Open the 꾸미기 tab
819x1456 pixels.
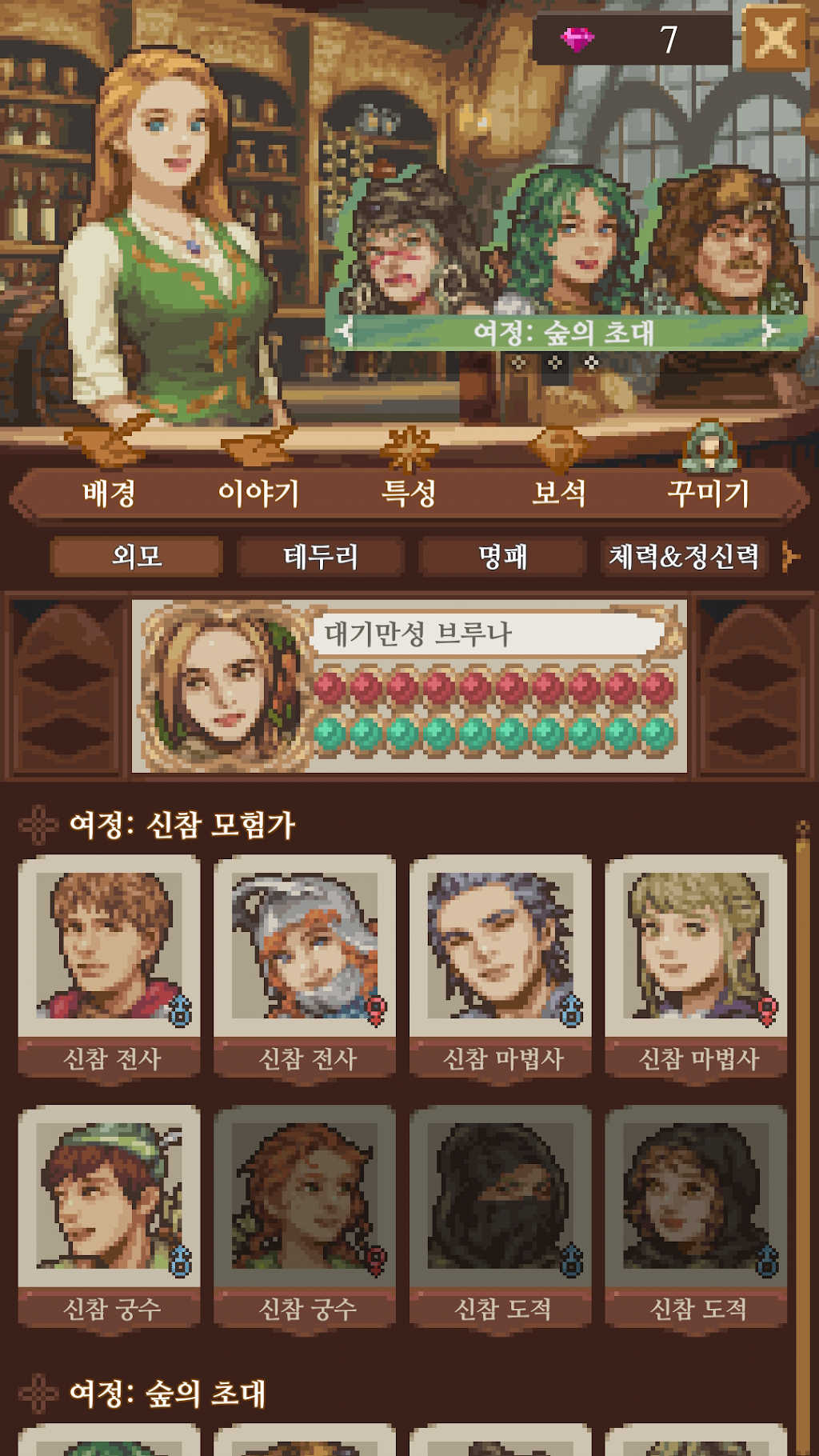tap(709, 493)
